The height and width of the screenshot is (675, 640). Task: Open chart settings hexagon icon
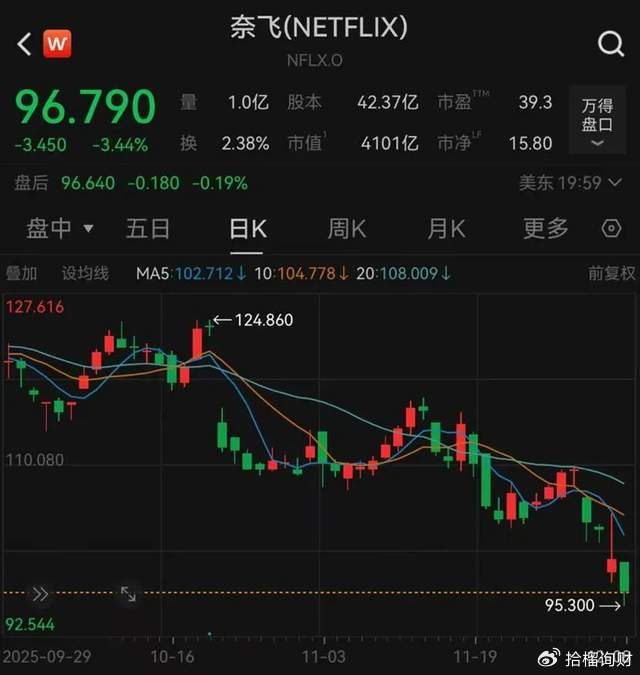point(612,229)
